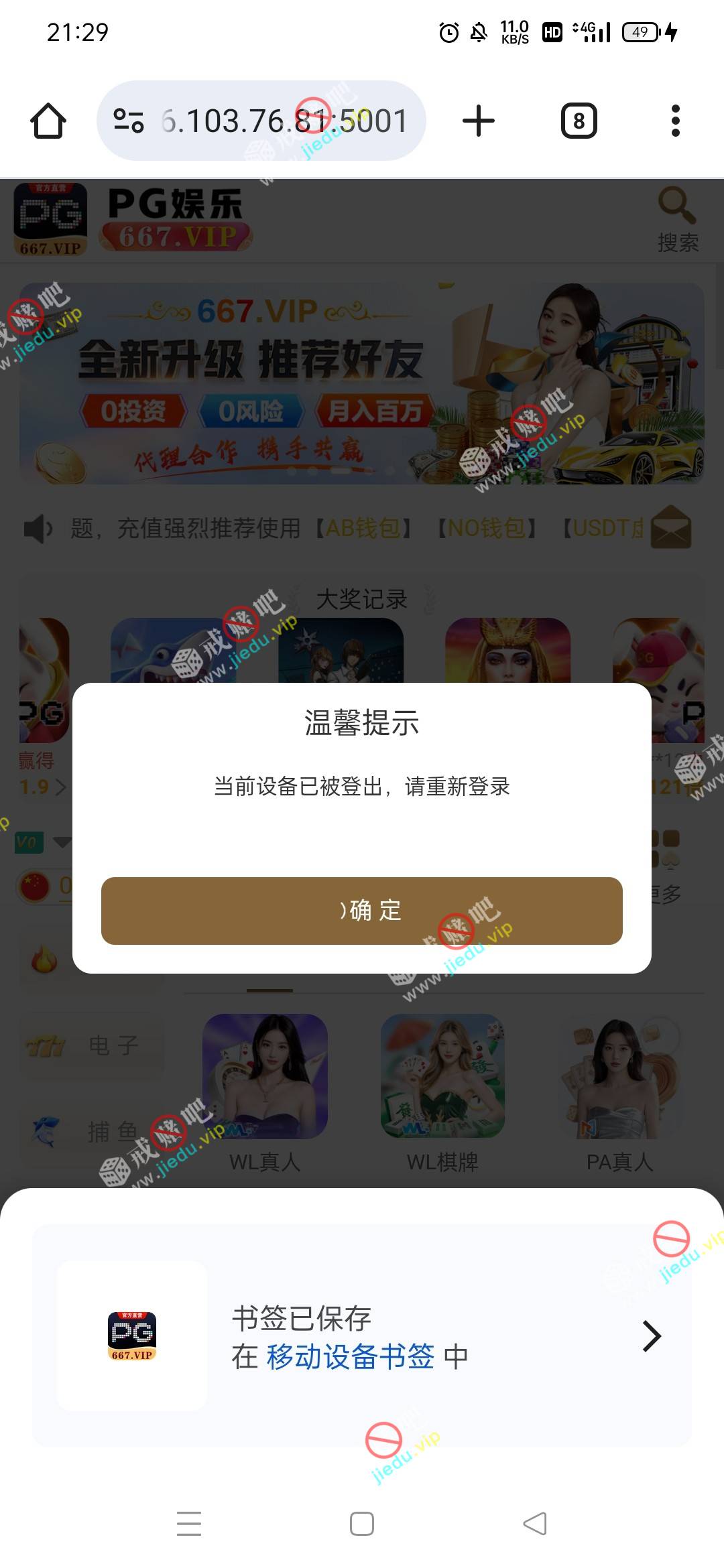Go back with the system back button

pyautogui.click(x=535, y=1524)
